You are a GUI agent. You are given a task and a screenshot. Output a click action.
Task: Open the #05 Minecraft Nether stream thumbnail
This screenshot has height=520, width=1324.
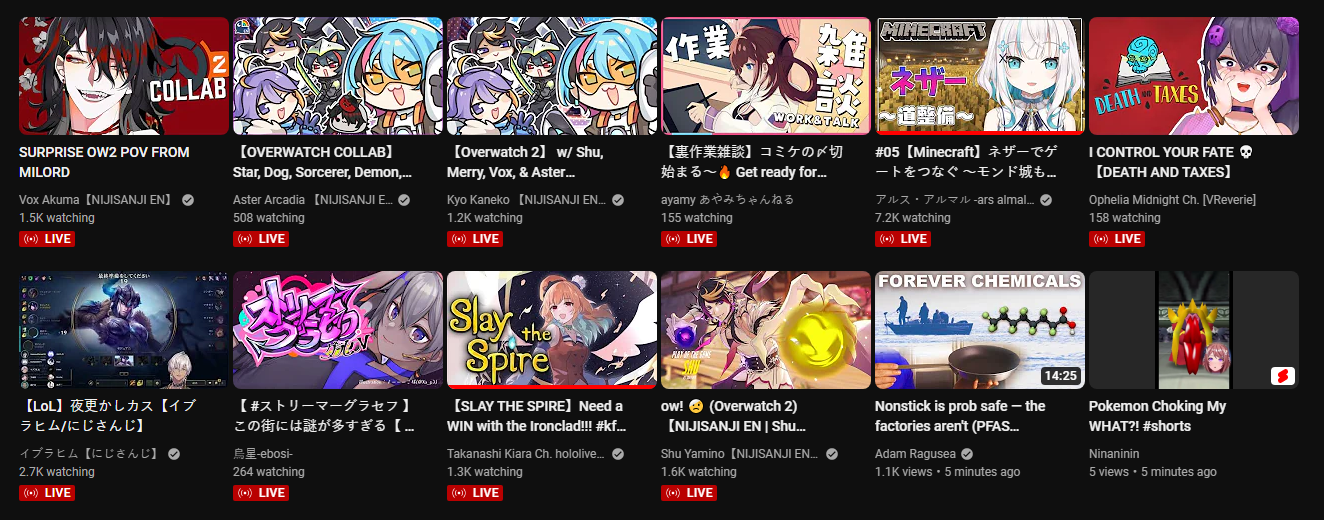pyautogui.click(x=979, y=76)
